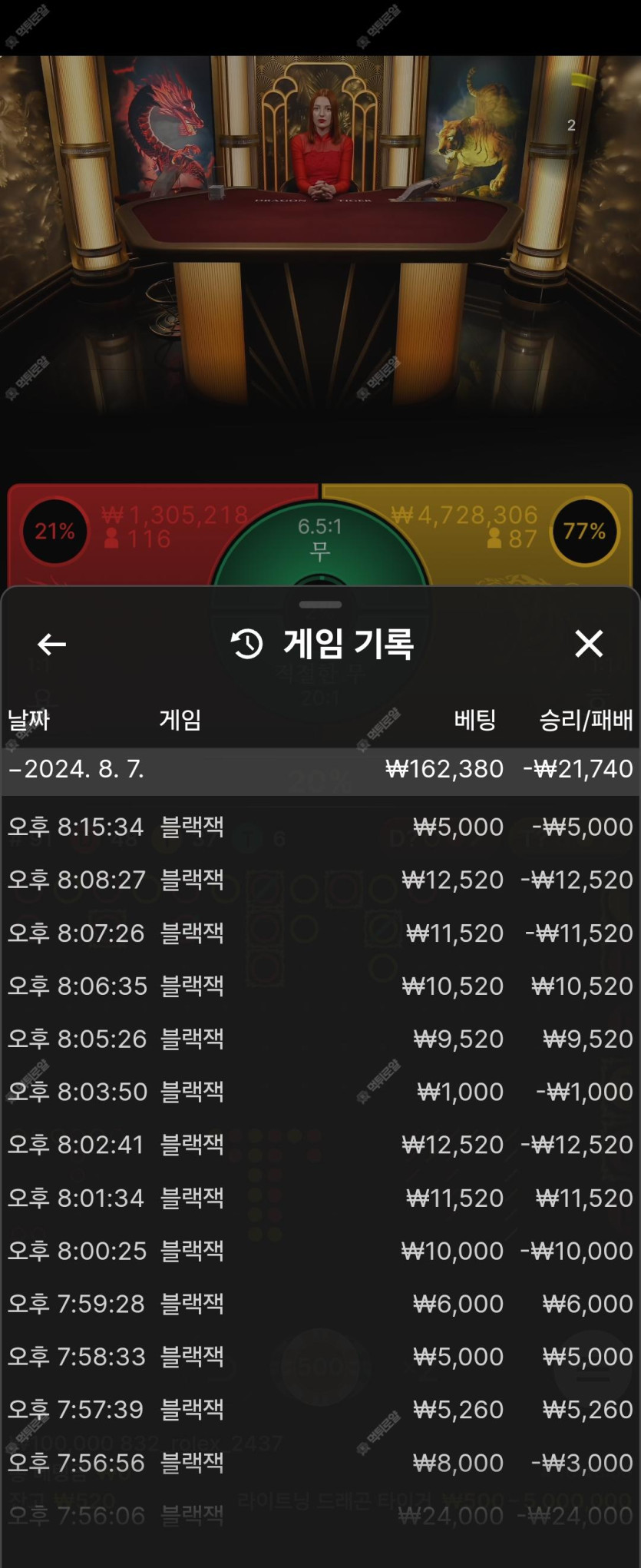Open the 오후 8:08:27 블랙잭 record

click(x=320, y=880)
